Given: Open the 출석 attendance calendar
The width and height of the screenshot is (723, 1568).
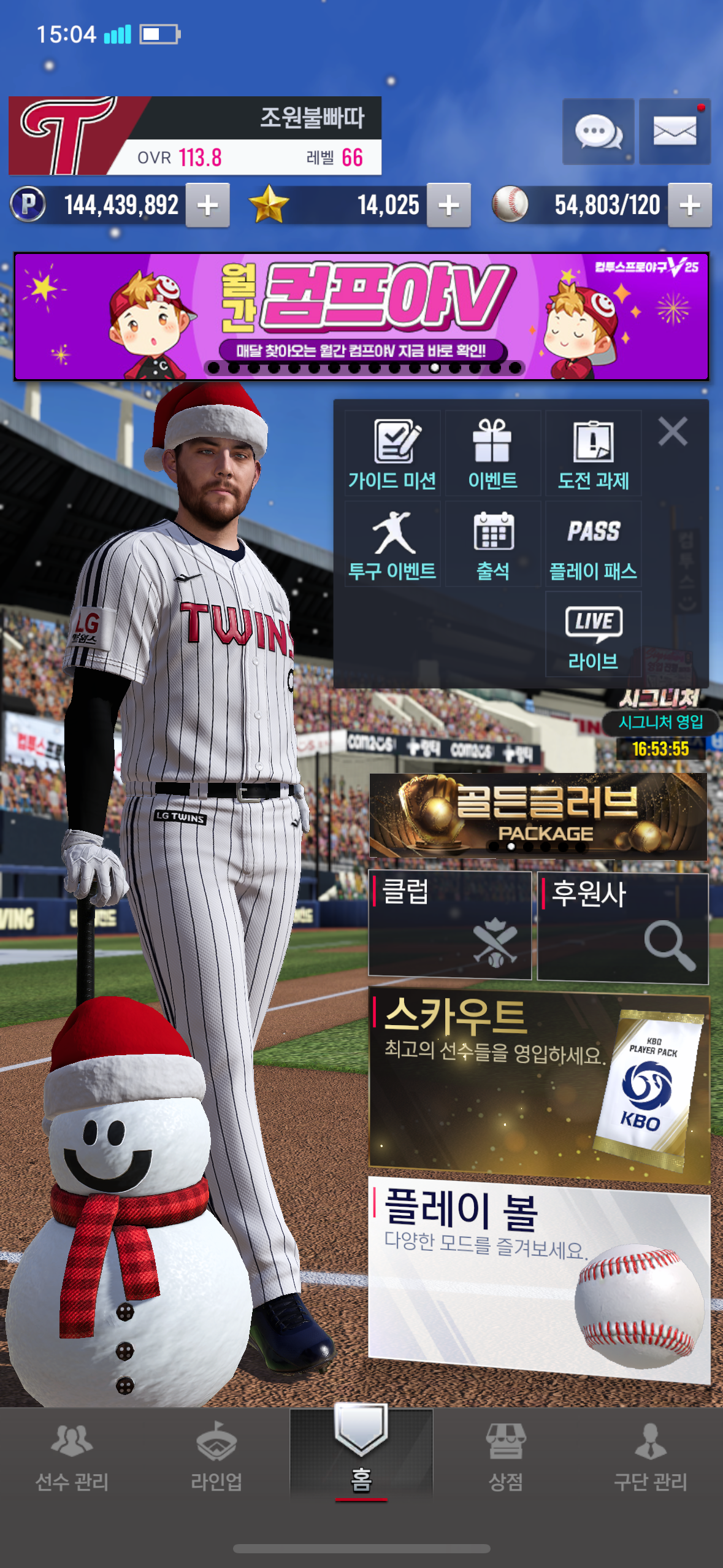Looking at the screenshot, I should pos(492,545).
